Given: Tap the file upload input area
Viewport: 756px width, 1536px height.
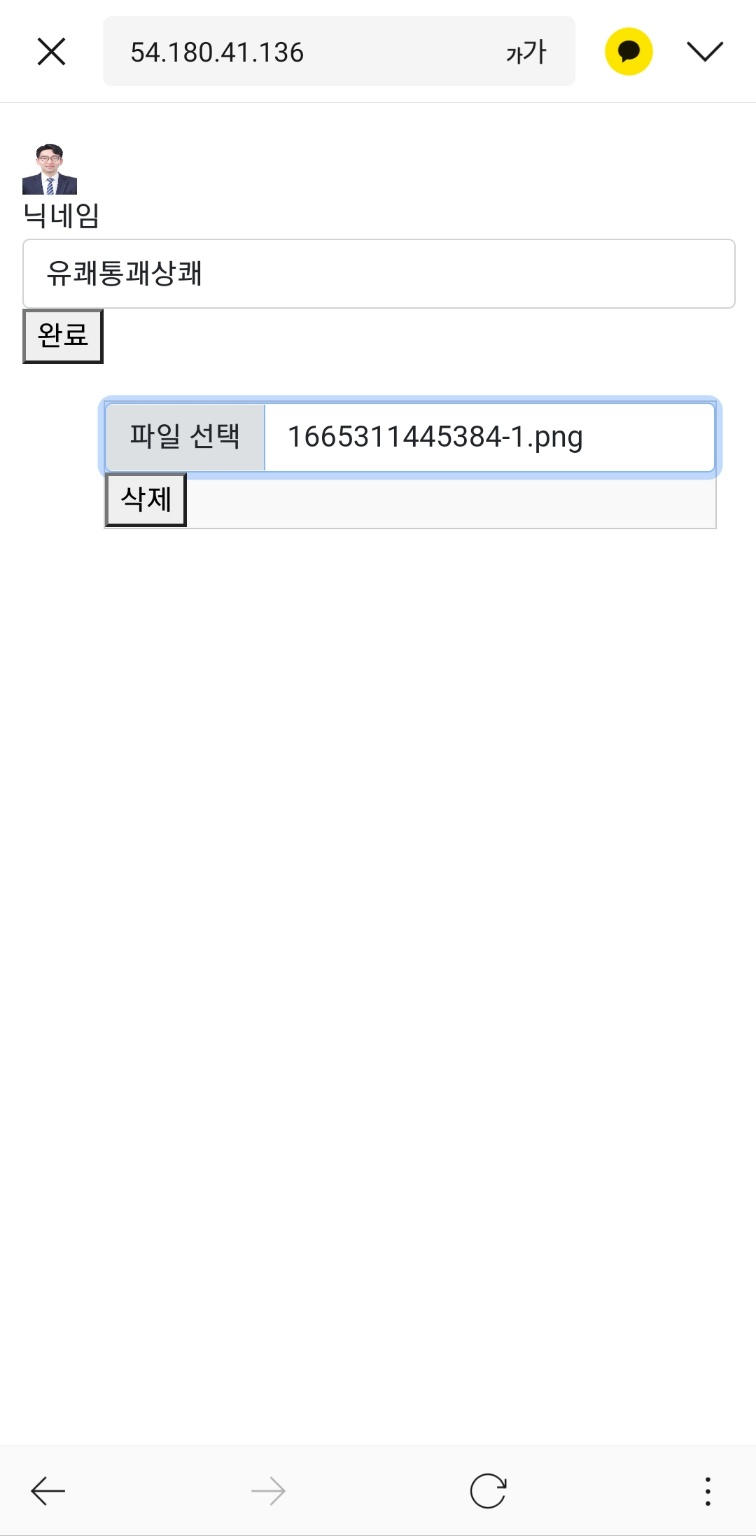Looking at the screenshot, I should click(410, 437).
